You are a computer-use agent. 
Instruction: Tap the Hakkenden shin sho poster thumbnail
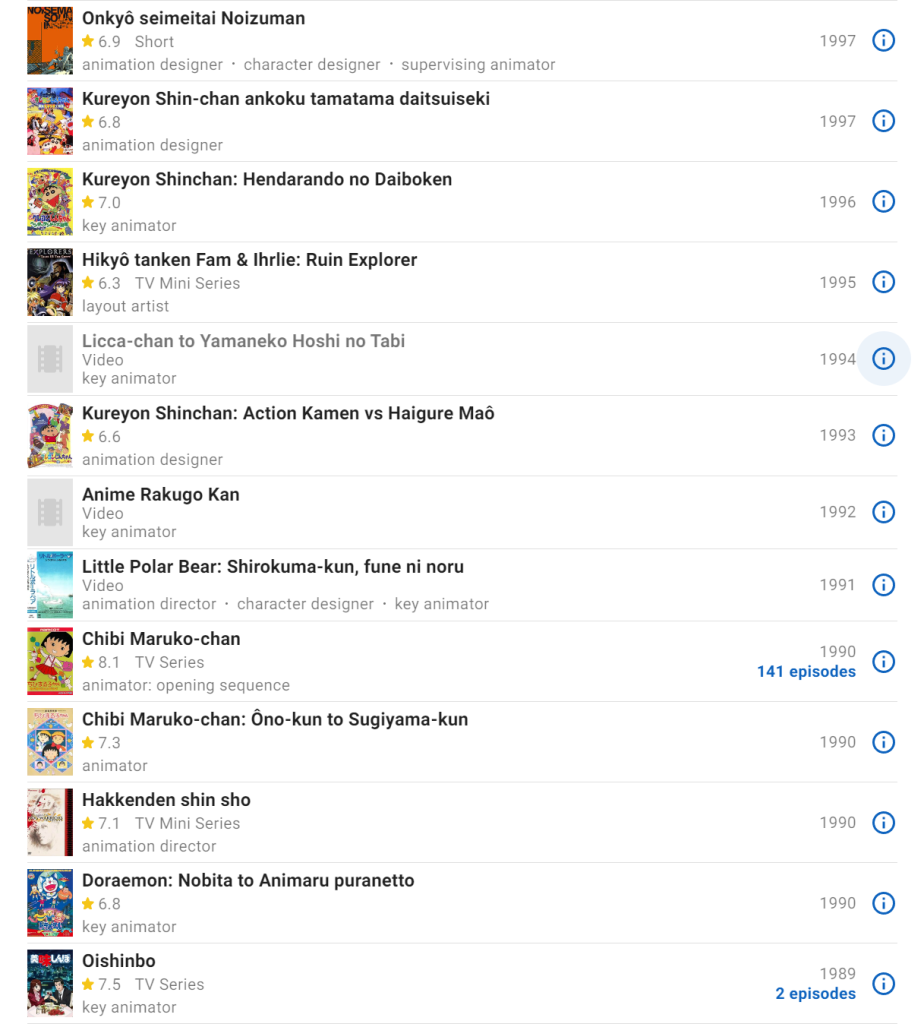click(50, 822)
